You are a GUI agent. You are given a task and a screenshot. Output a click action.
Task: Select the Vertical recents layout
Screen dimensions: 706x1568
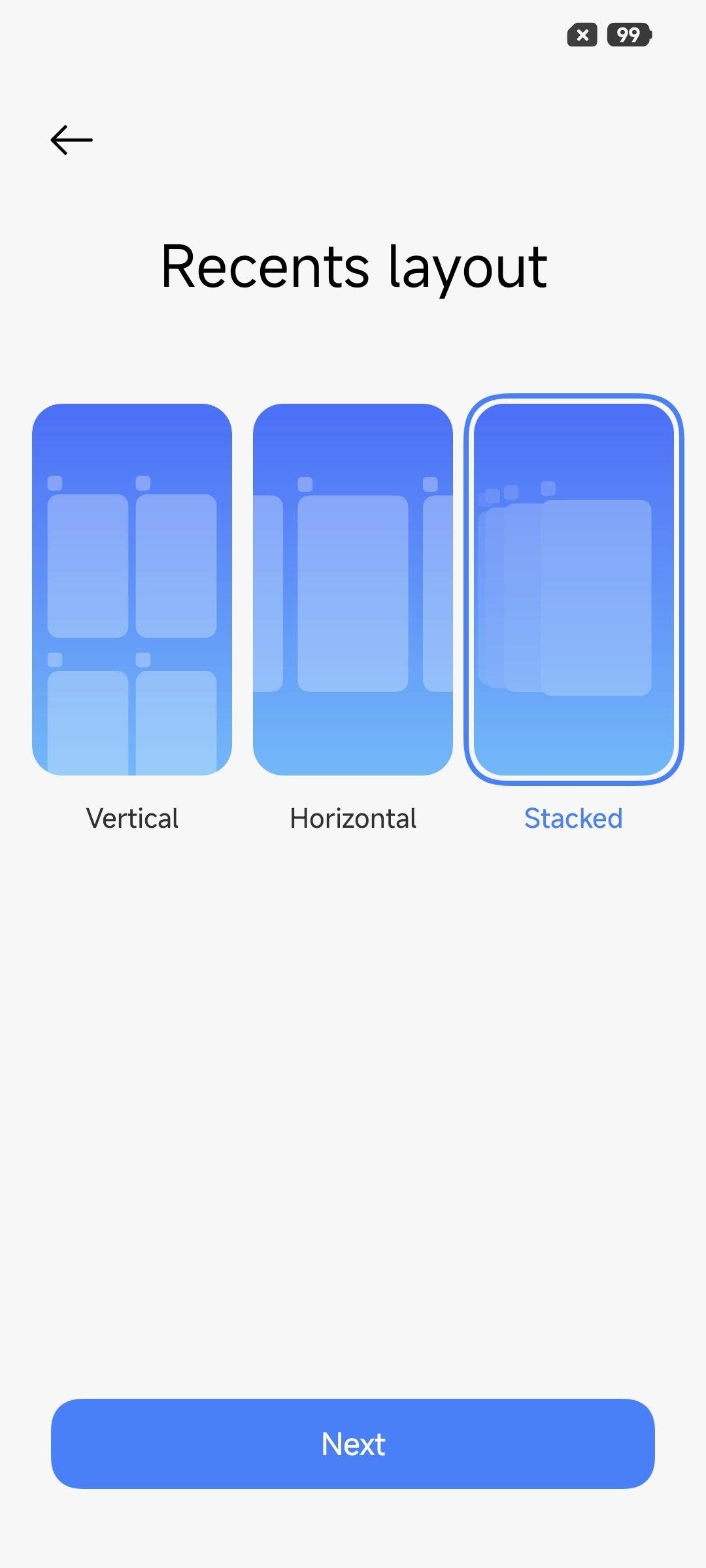[x=132, y=589]
